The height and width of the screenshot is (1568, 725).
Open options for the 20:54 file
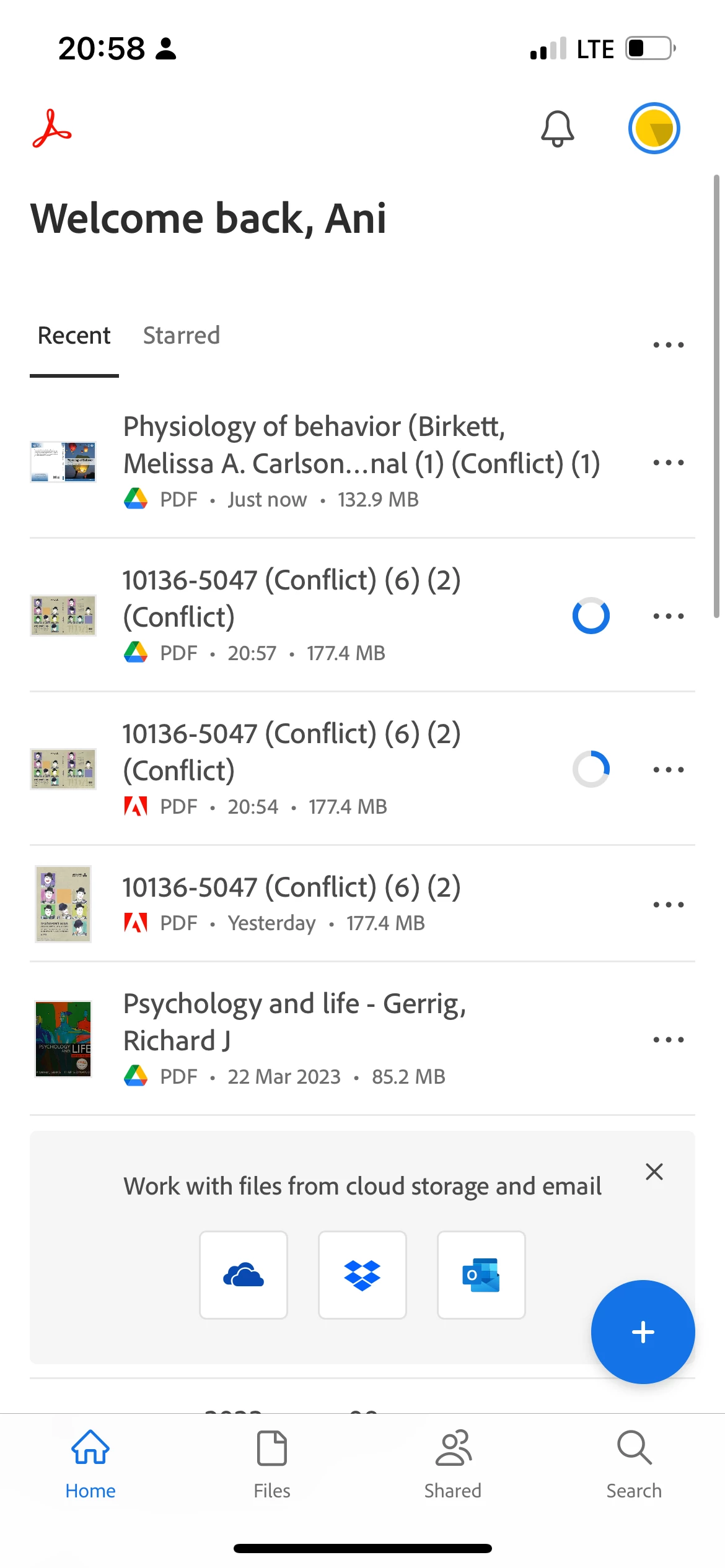(668, 770)
